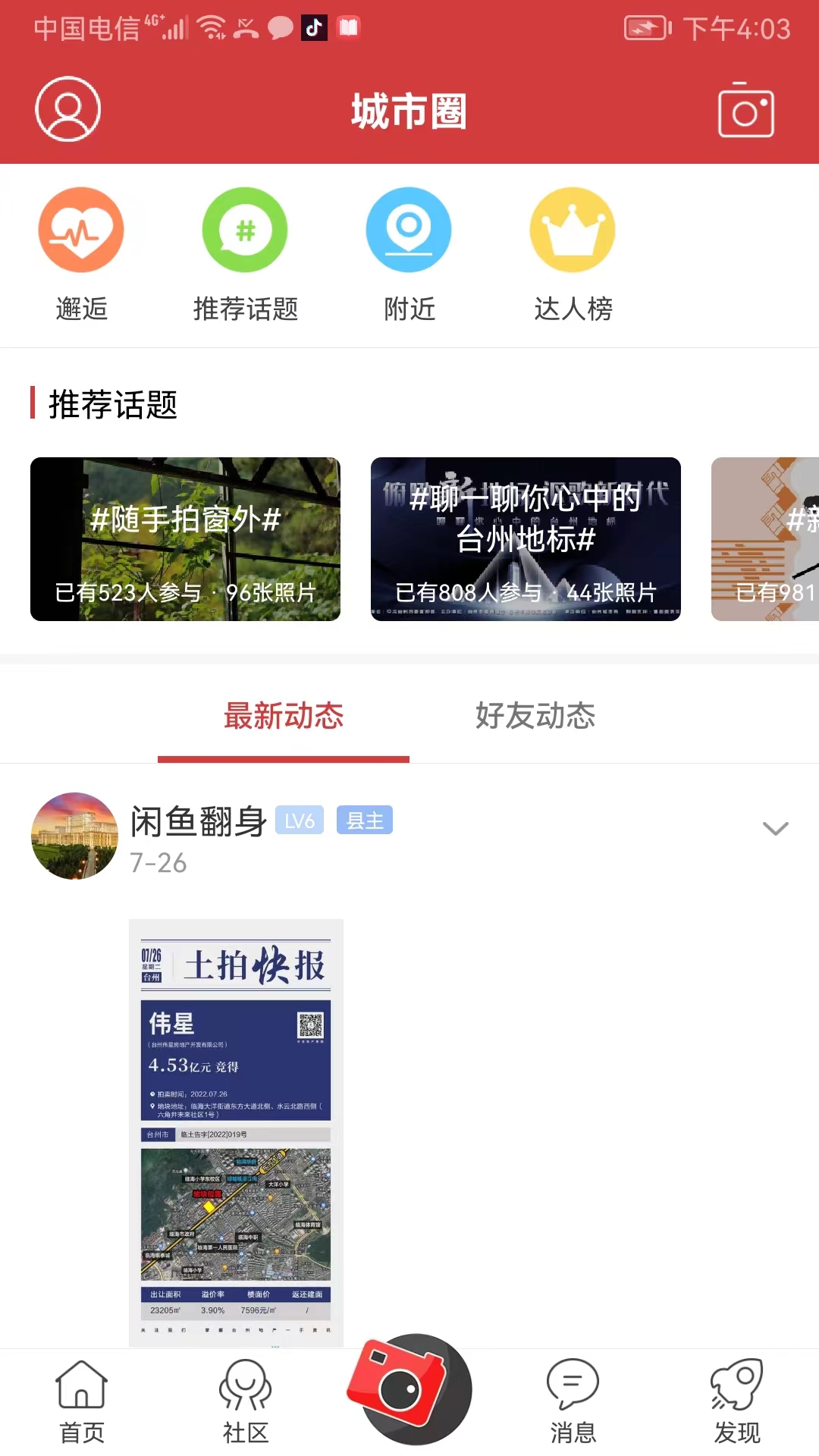Open the 台州地标 topic card

click(526, 539)
